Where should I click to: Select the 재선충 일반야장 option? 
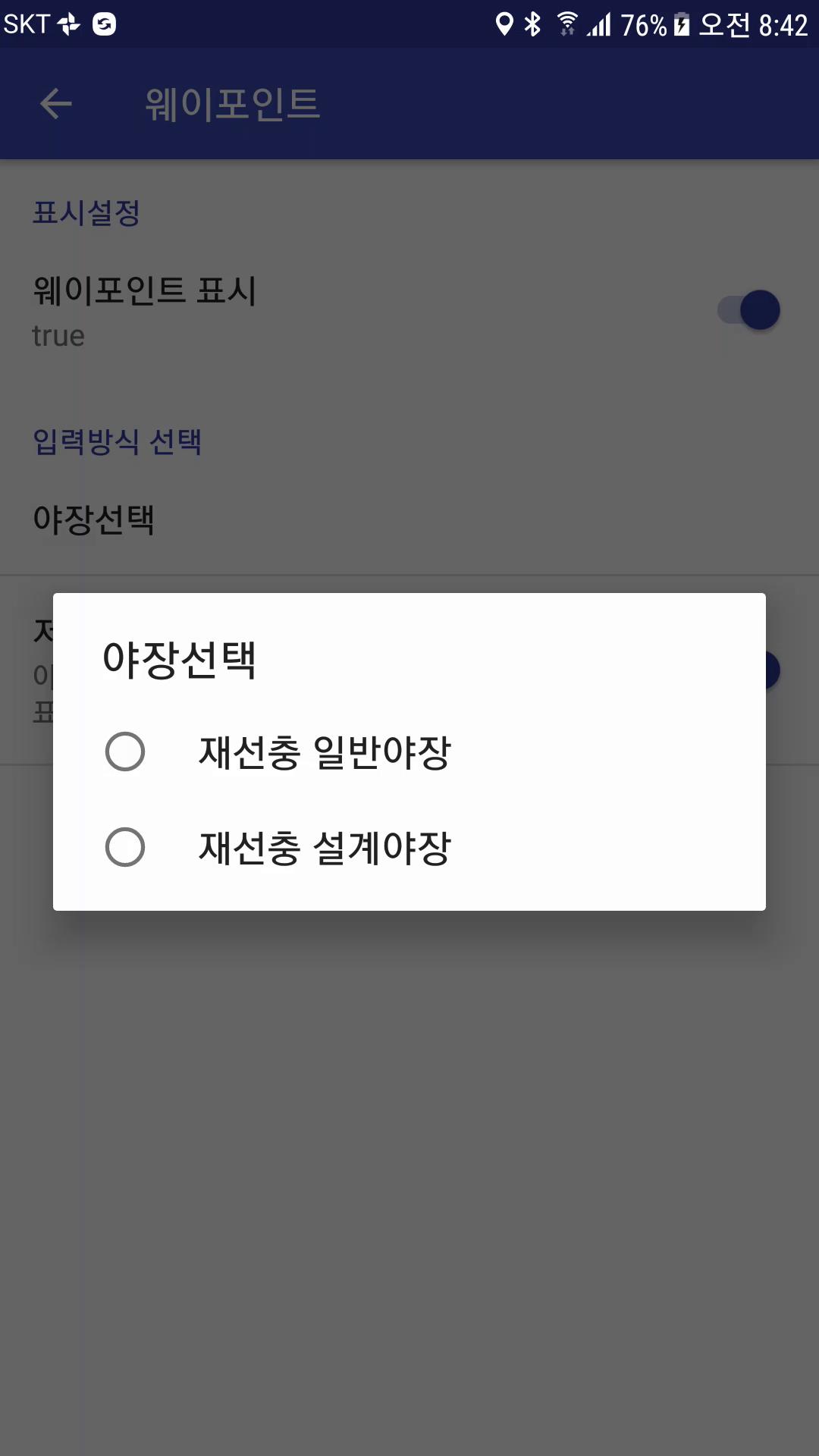click(x=409, y=752)
